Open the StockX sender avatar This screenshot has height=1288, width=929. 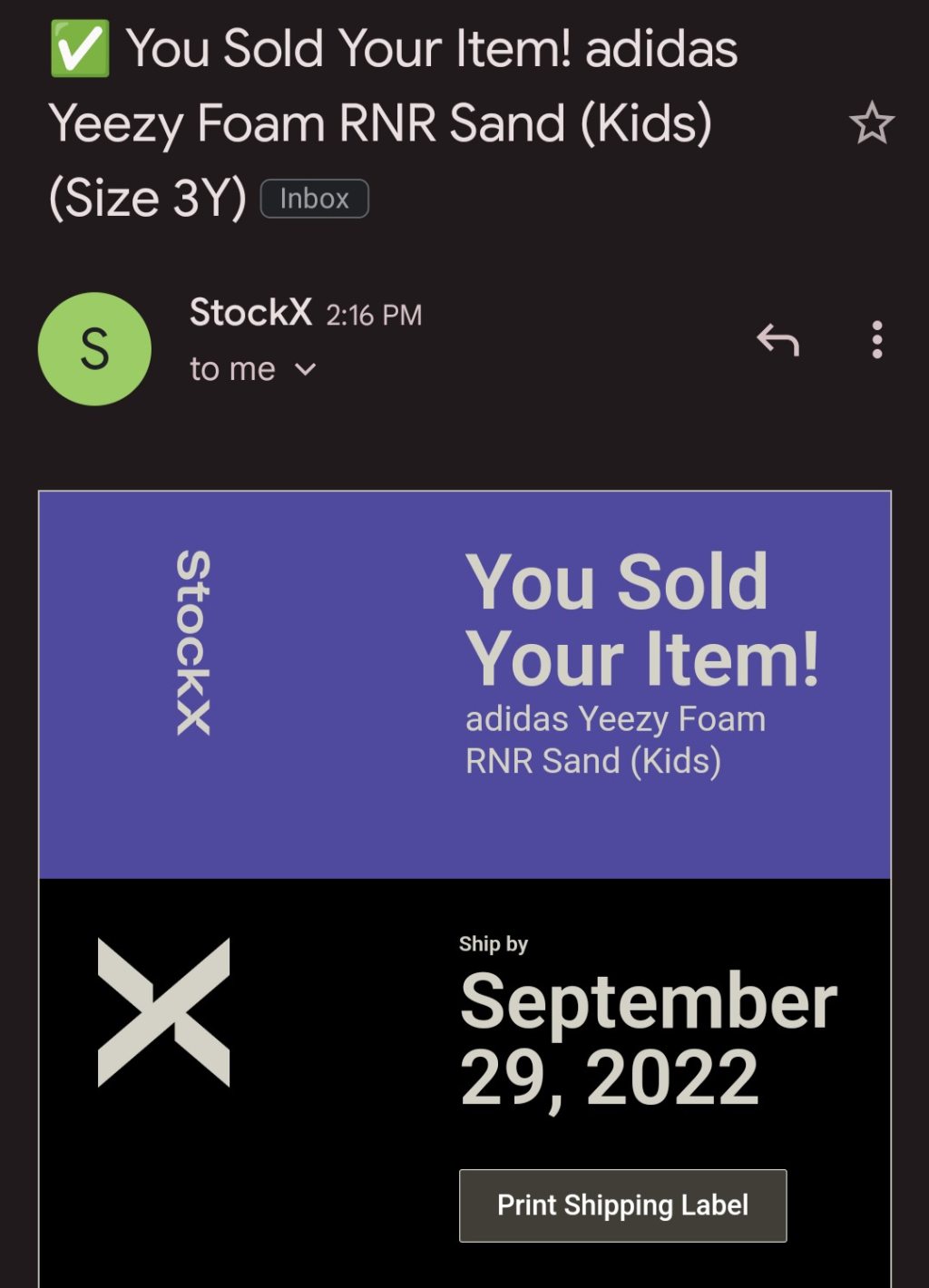94,348
